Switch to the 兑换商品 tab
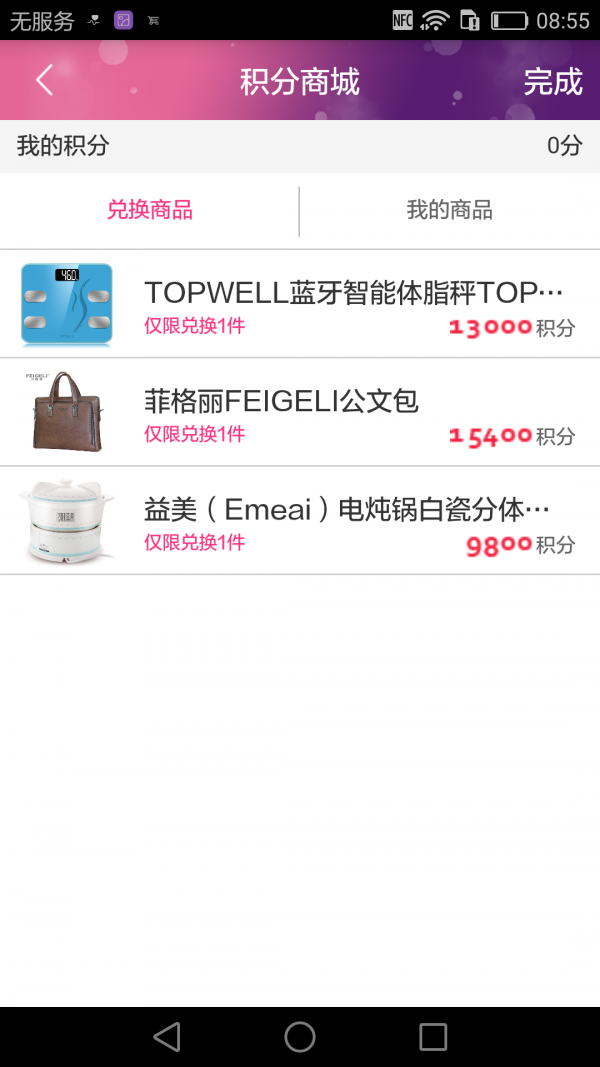This screenshot has width=600, height=1067. coord(150,211)
